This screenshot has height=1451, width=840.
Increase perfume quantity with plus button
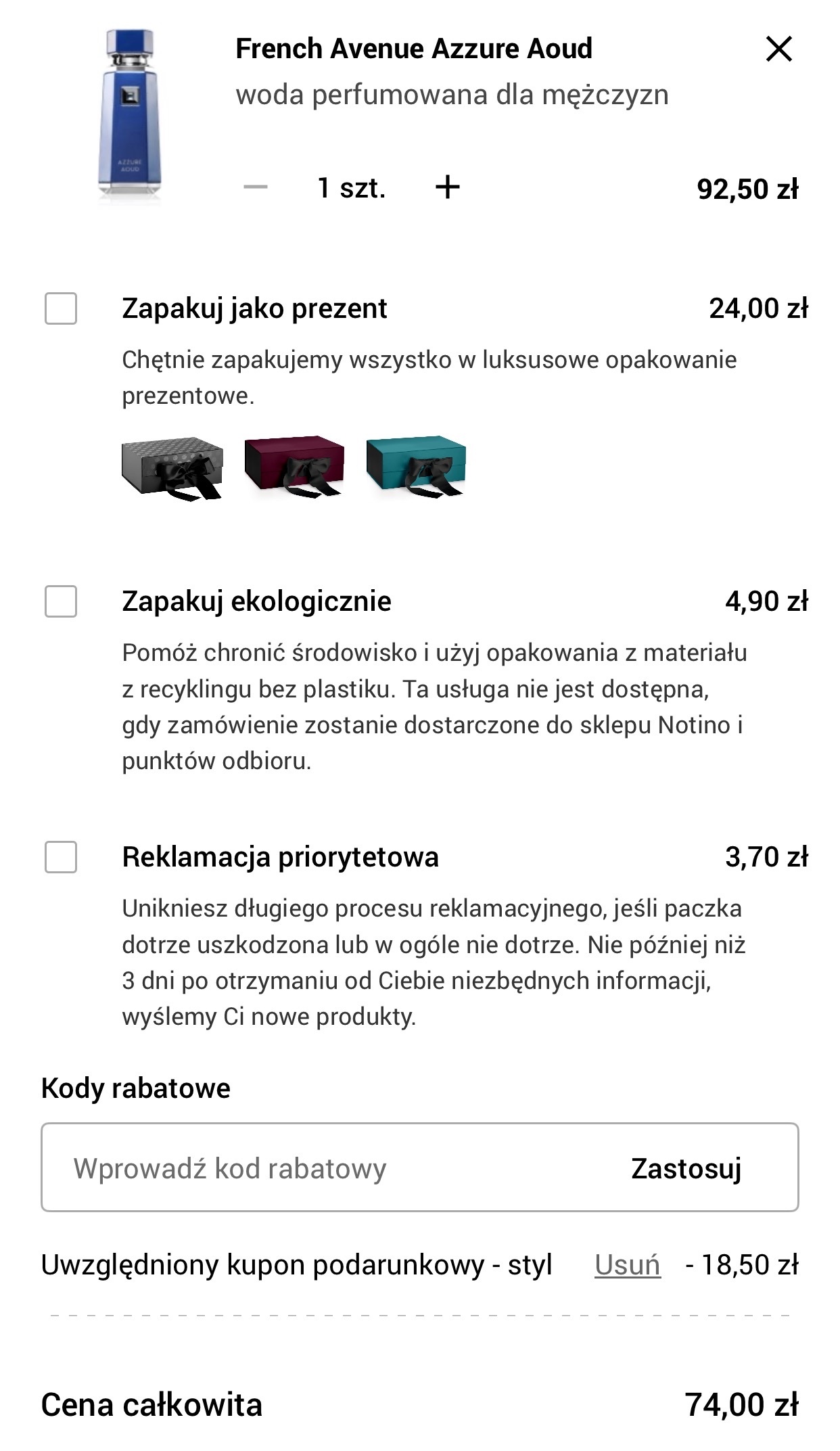447,187
